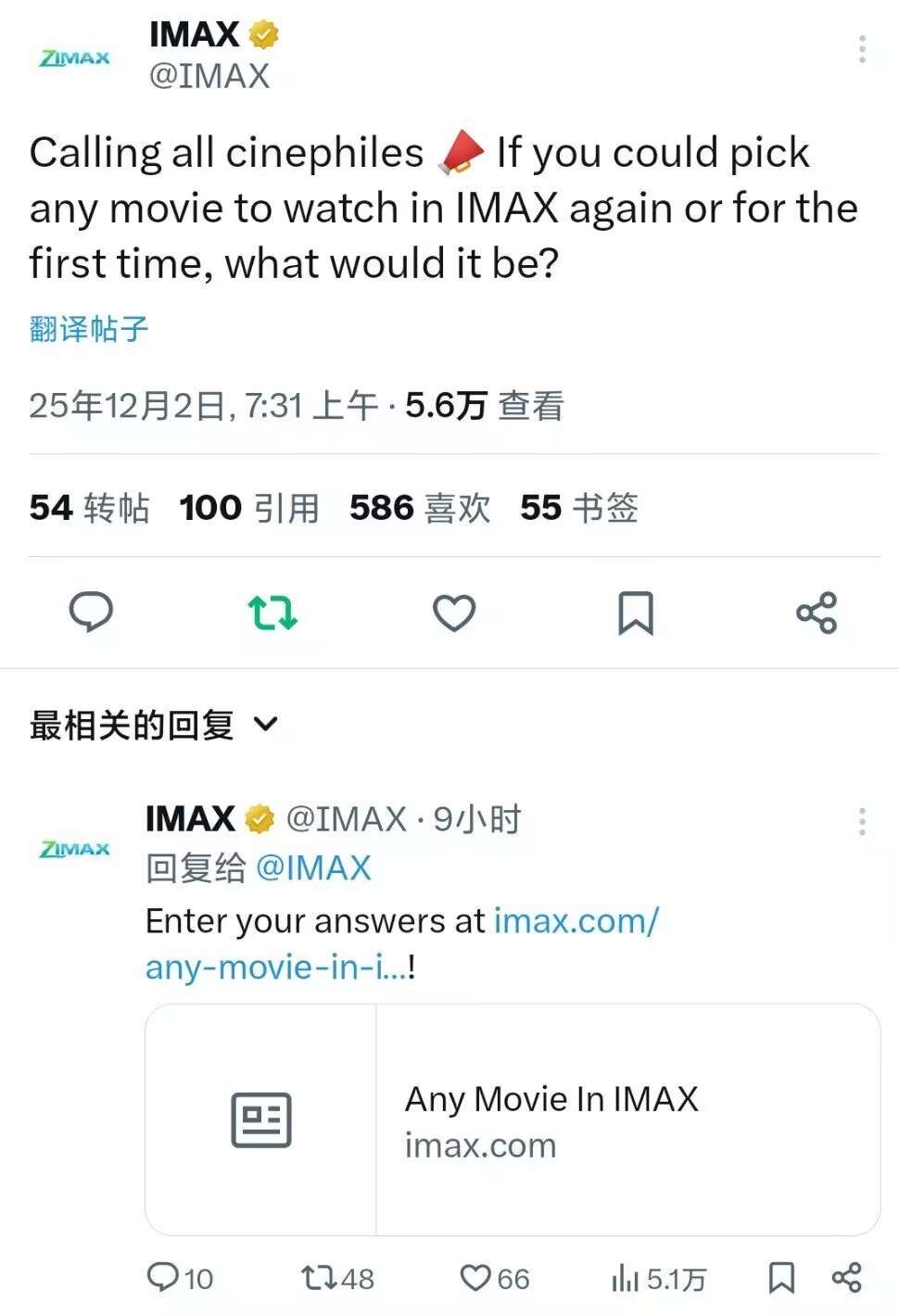Open the @IMAX mention in the reply
Viewport: 899px width, 1316px height.
point(313,868)
